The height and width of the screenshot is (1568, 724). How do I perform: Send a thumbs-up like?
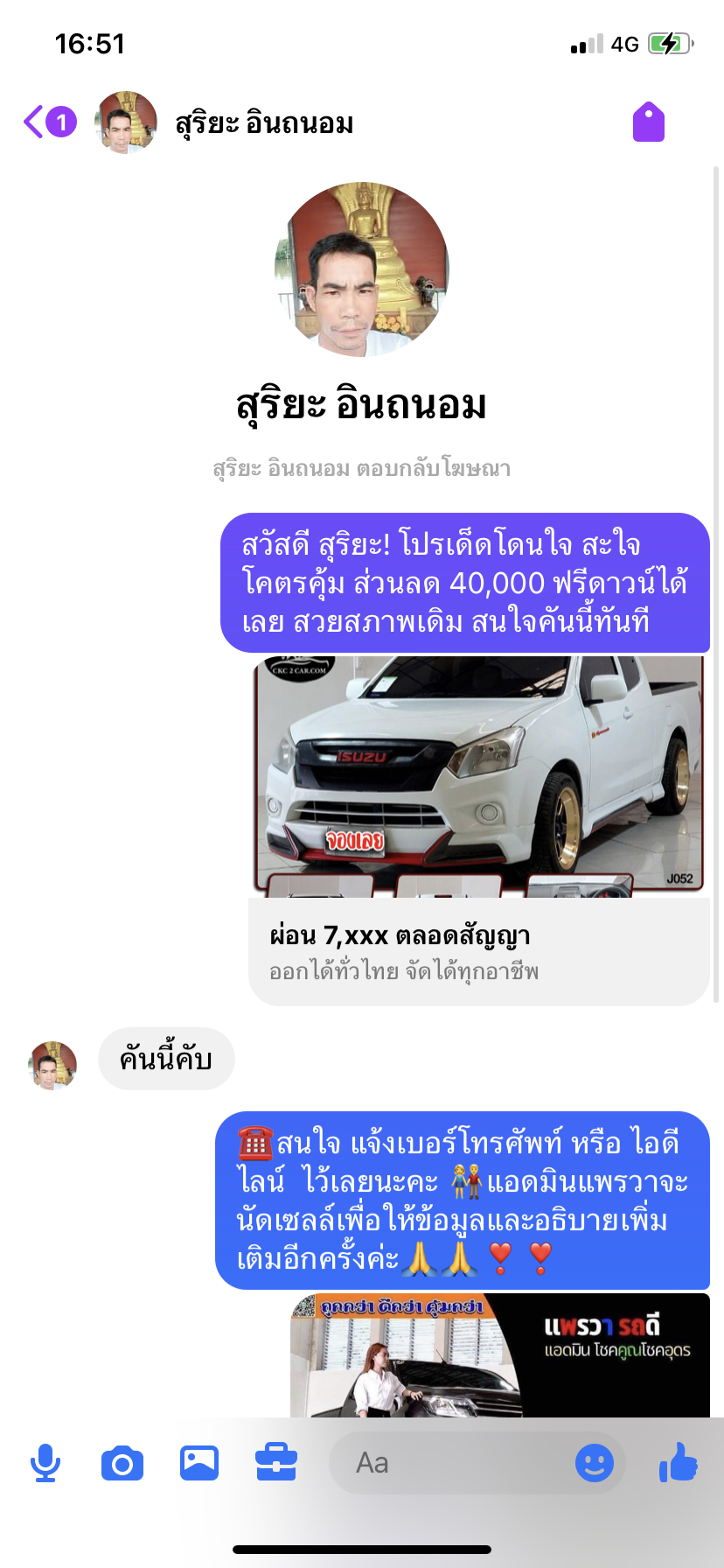coord(679,1462)
